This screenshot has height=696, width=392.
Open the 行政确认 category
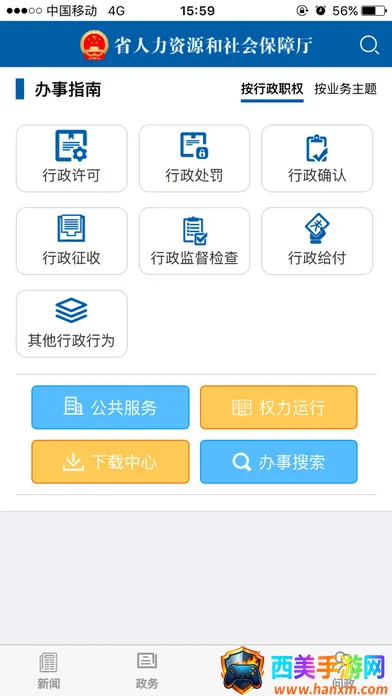pyautogui.click(x=317, y=158)
